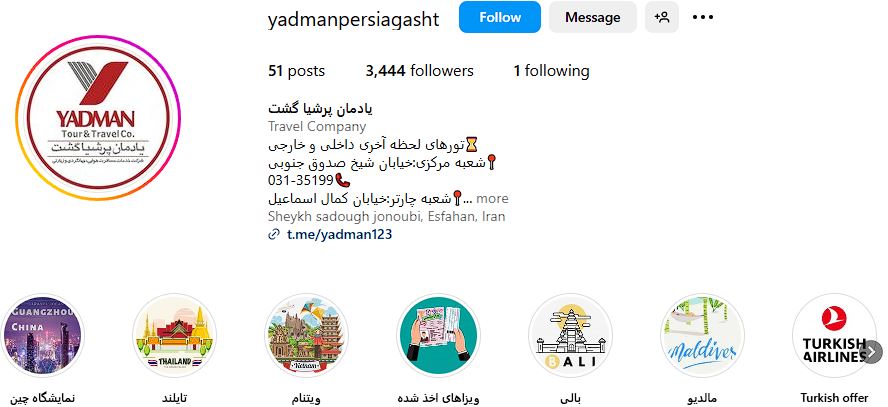Screen dimensions: 888x407
Task: Open the t.me/yadman123 link
Action: coord(339,234)
